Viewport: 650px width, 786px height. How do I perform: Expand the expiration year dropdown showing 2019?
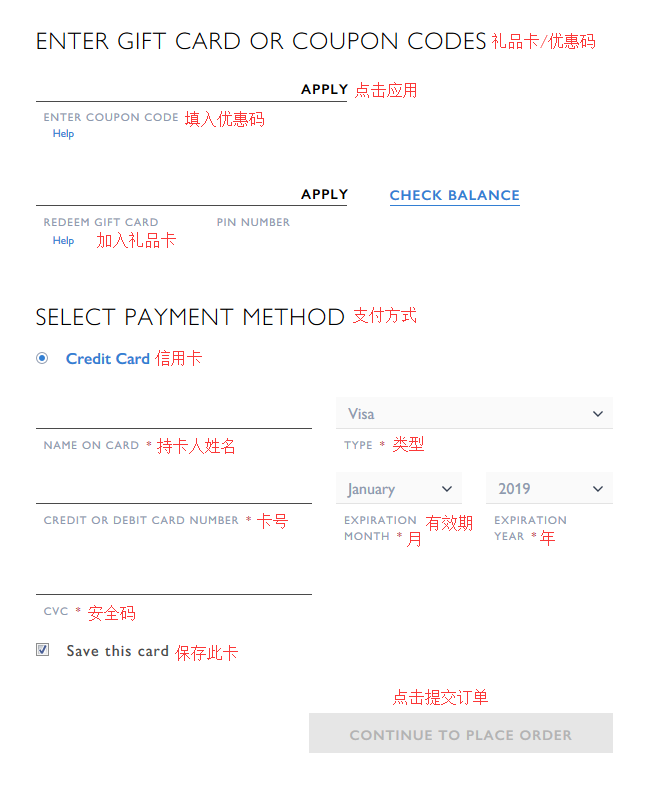[x=549, y=489]
